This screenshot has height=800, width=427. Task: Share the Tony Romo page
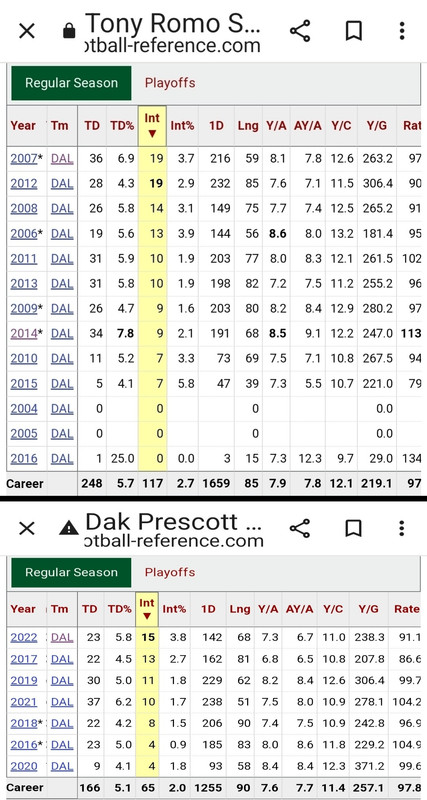pos(300,32)
